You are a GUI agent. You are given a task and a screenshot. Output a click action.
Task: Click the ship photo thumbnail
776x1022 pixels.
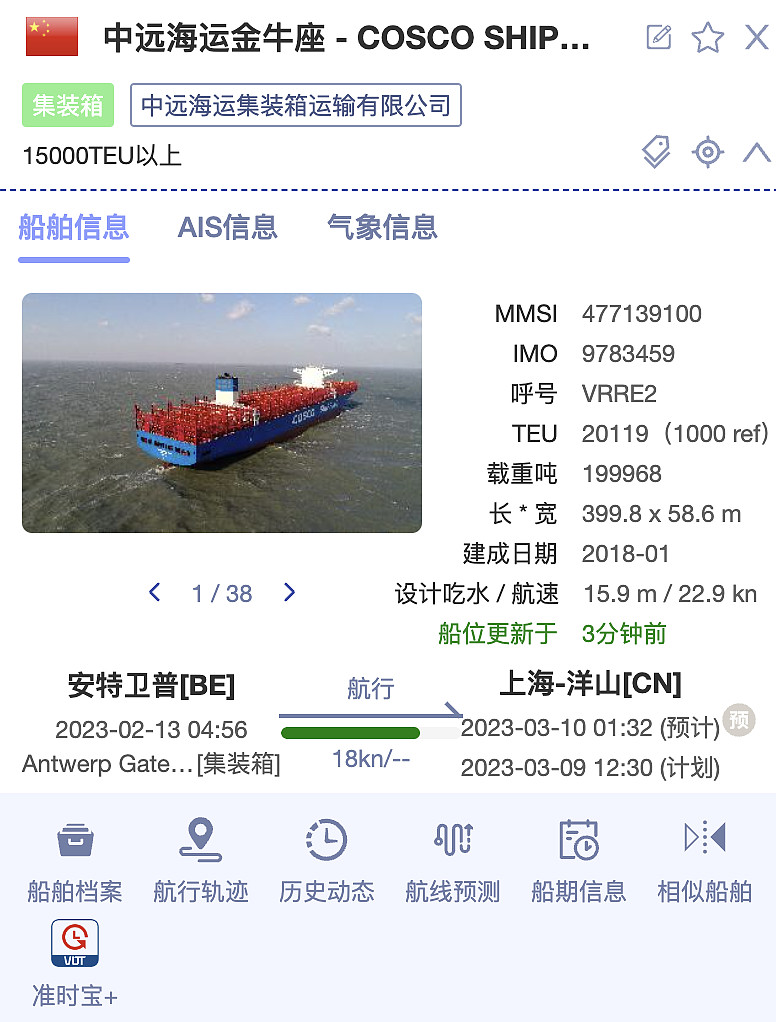tap(222, 413)
